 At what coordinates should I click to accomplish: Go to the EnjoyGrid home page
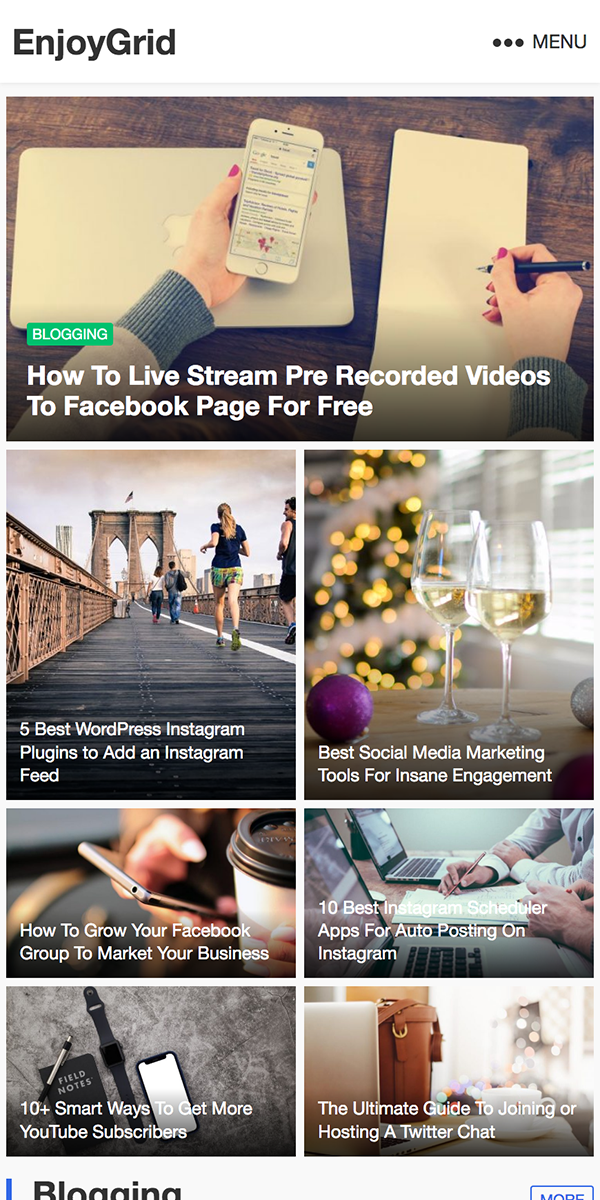coord(94,42)
